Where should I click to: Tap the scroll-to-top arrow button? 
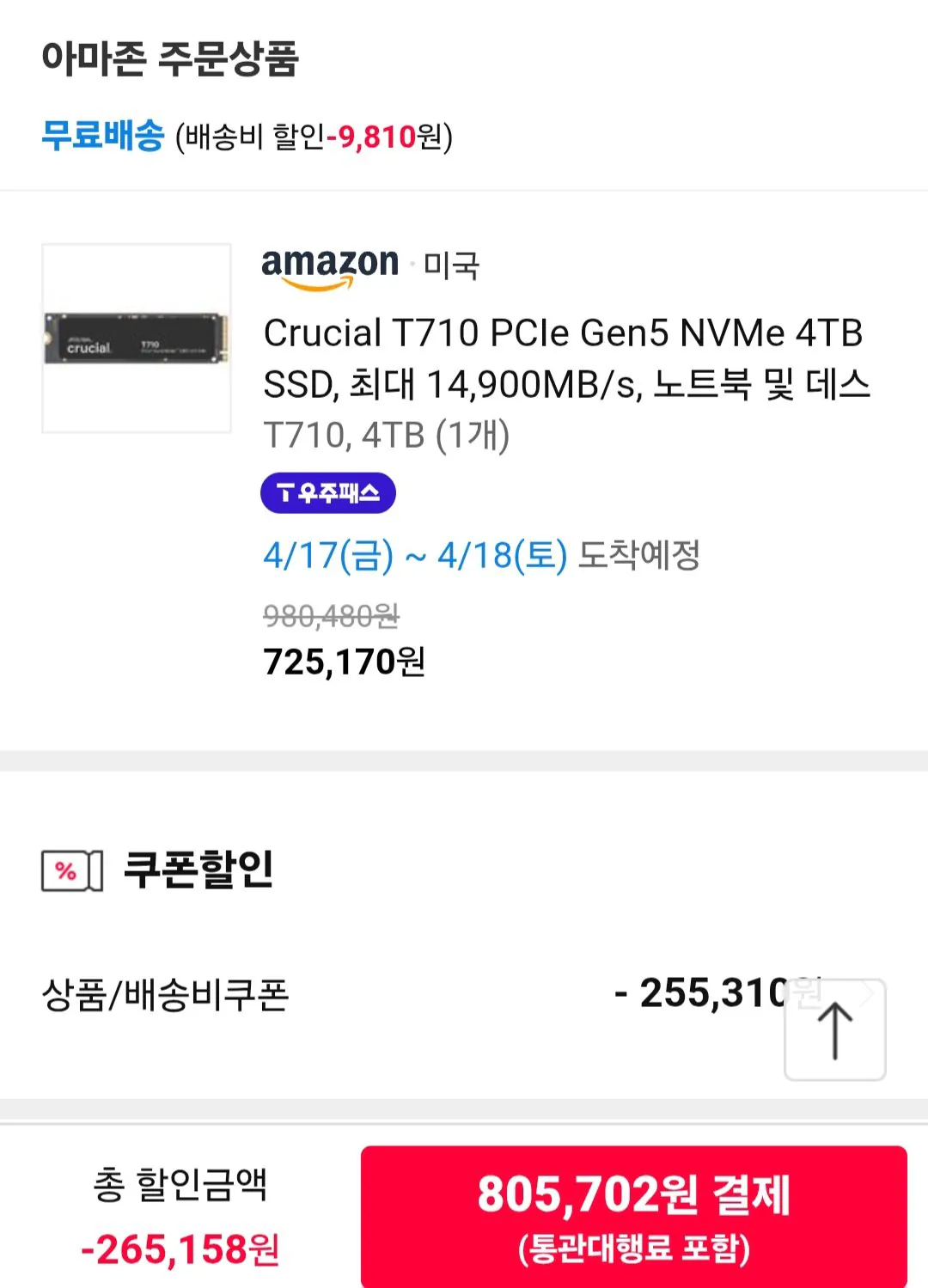tap(837, 1029)
